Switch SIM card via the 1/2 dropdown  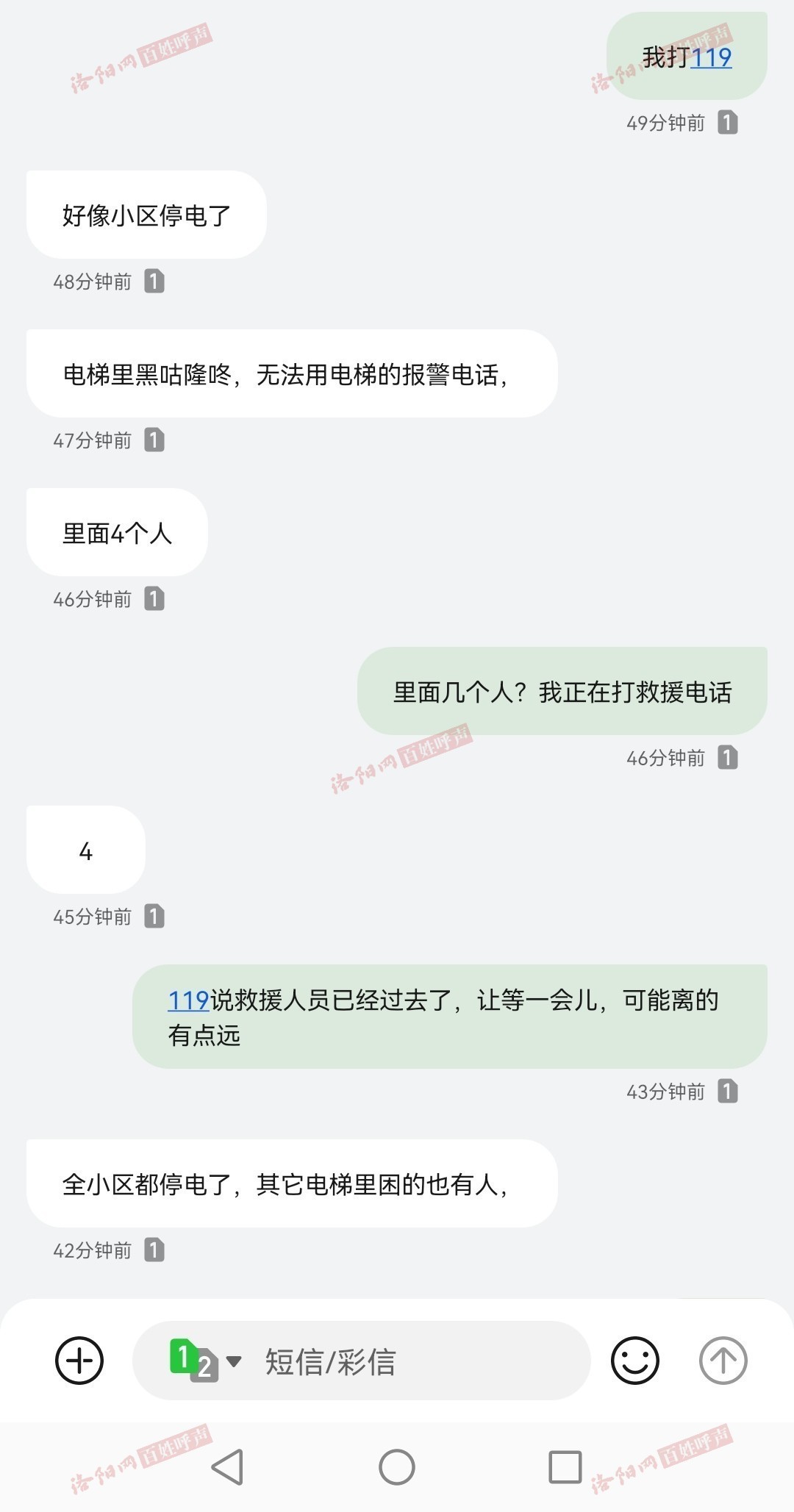(204, 1361)
